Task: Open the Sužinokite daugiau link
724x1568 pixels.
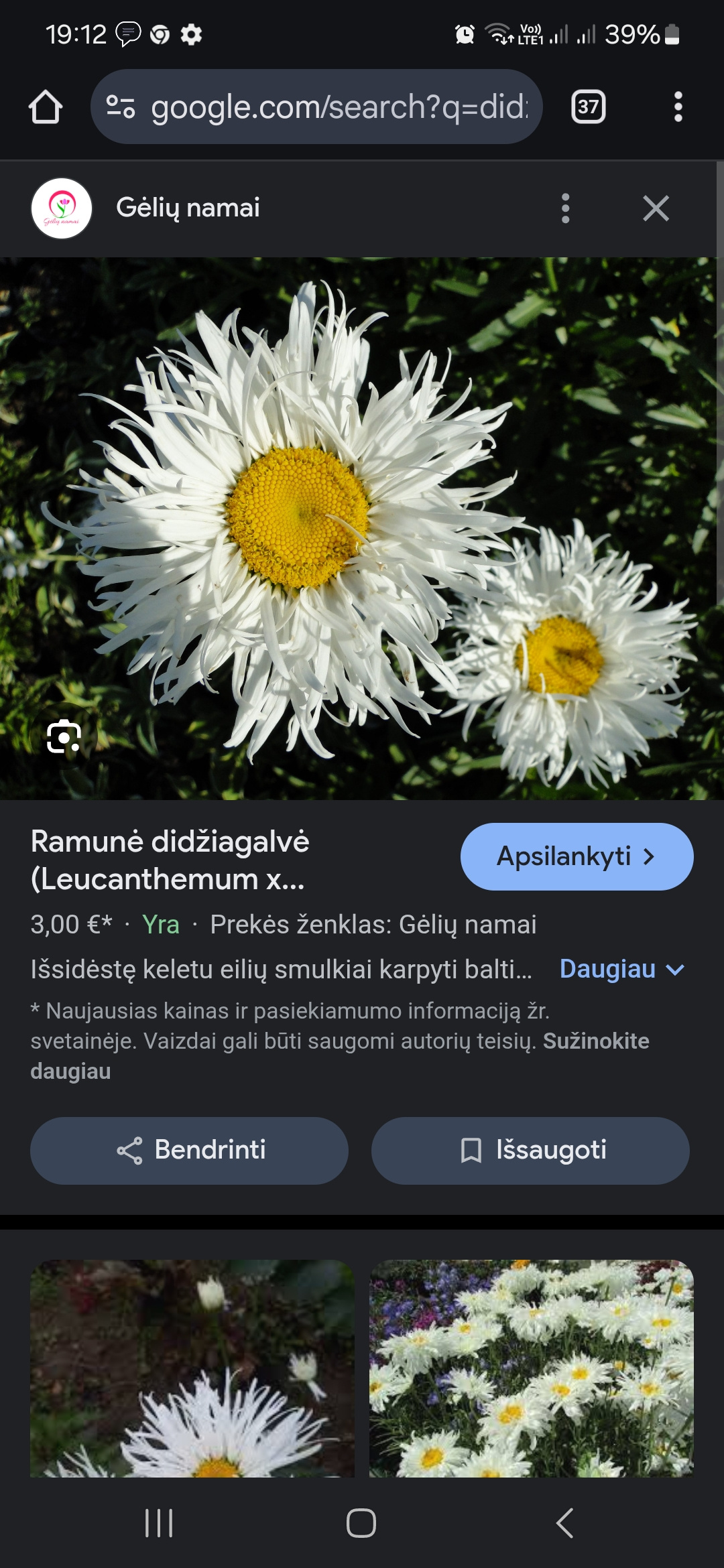Action: tap(340, 1055)
